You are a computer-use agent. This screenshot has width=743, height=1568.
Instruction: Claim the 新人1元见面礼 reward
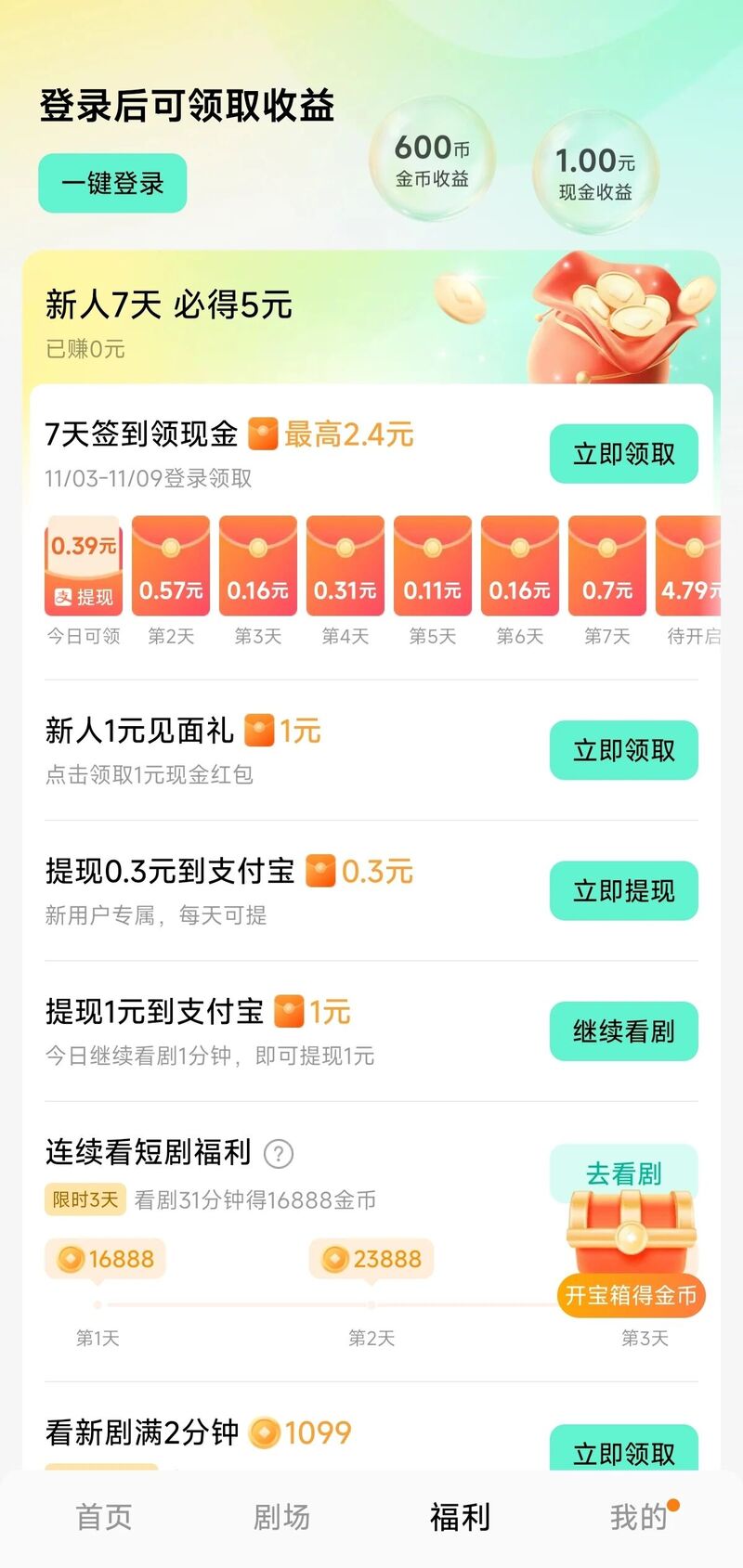click(x=622, y=751)
